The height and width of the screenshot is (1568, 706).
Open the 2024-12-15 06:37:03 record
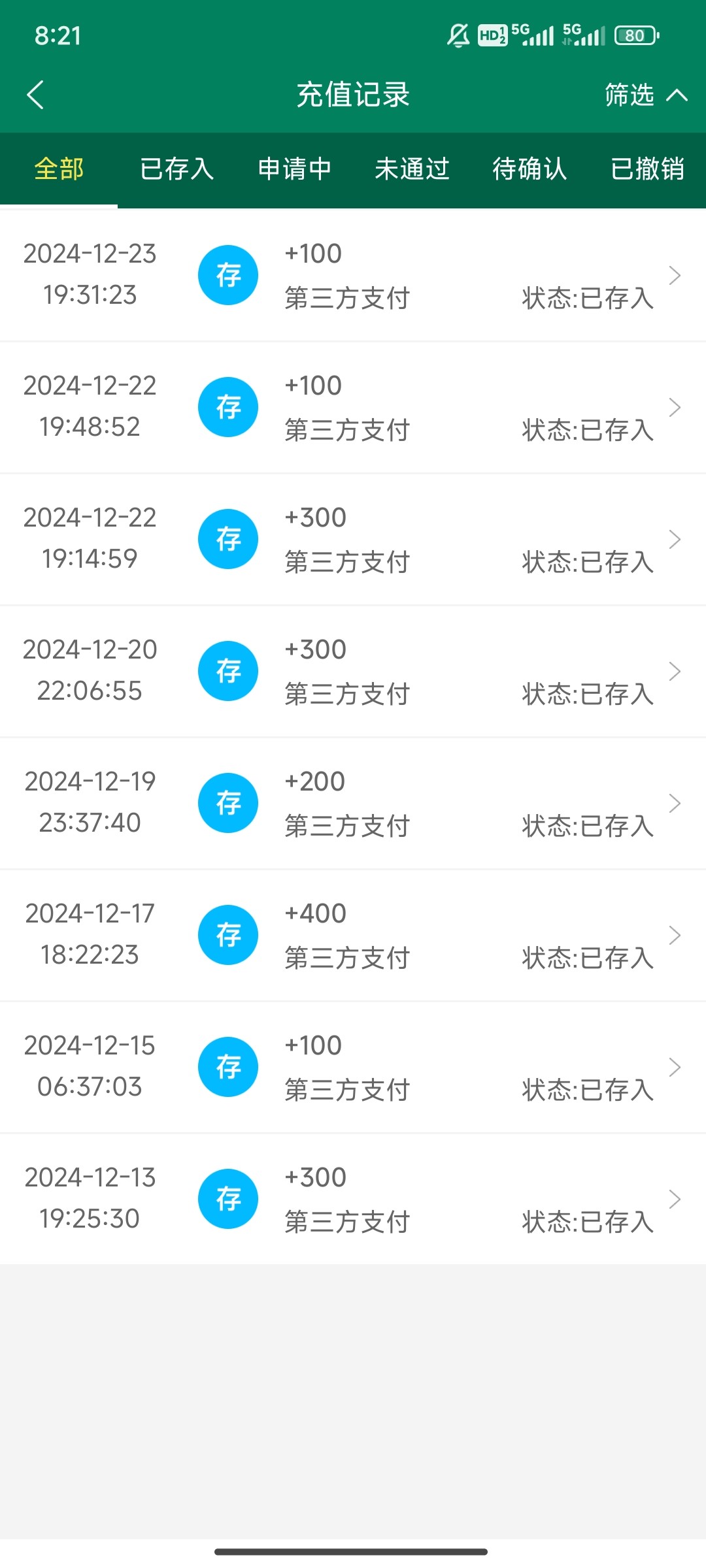(x=353, y=1067)
